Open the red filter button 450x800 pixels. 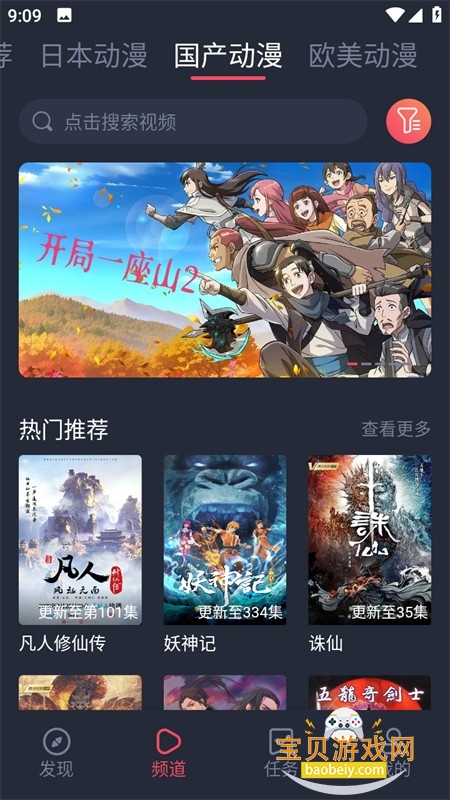tap(408, 121)
